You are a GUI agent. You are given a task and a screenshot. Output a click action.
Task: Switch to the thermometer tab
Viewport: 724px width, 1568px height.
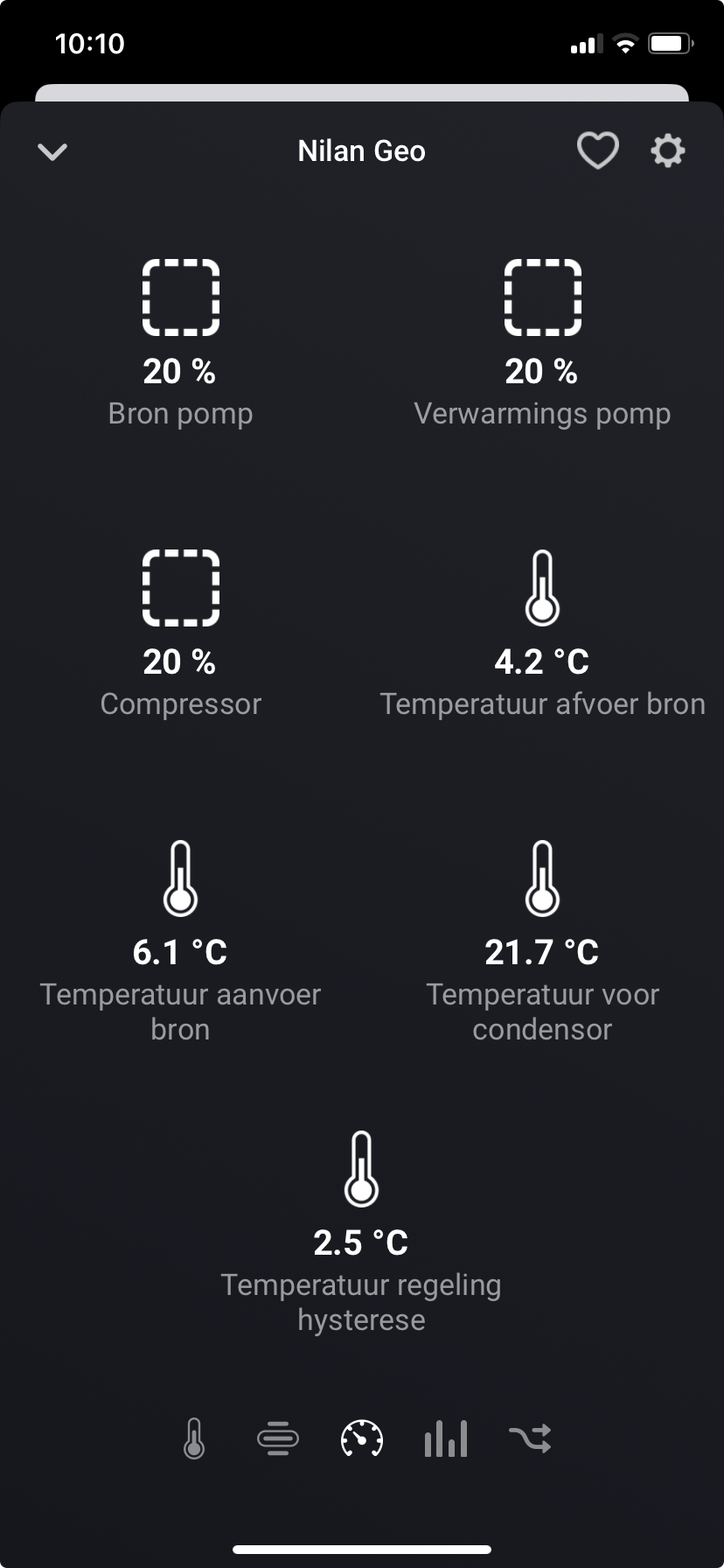[194, 1438]
